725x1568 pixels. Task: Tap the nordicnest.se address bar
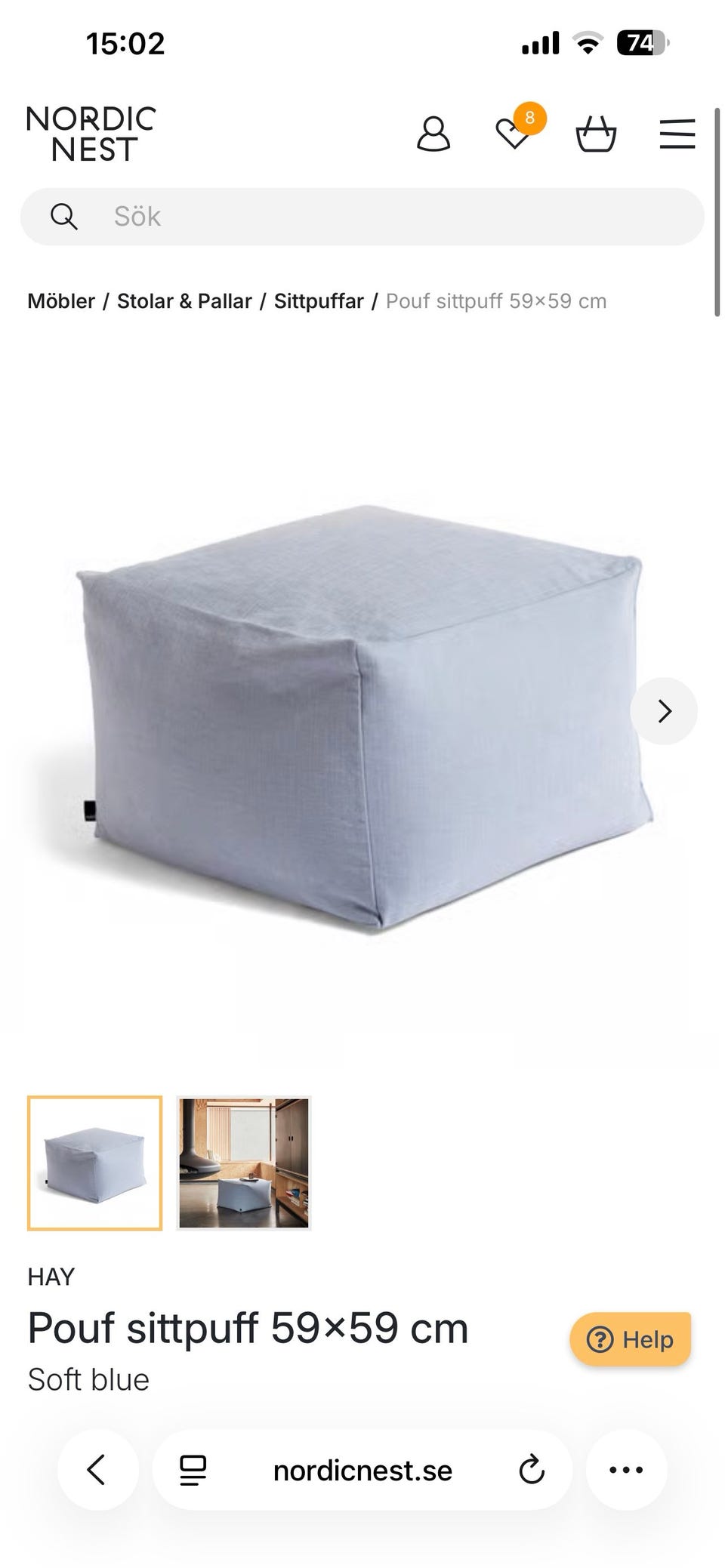(x=362, y=1470)
